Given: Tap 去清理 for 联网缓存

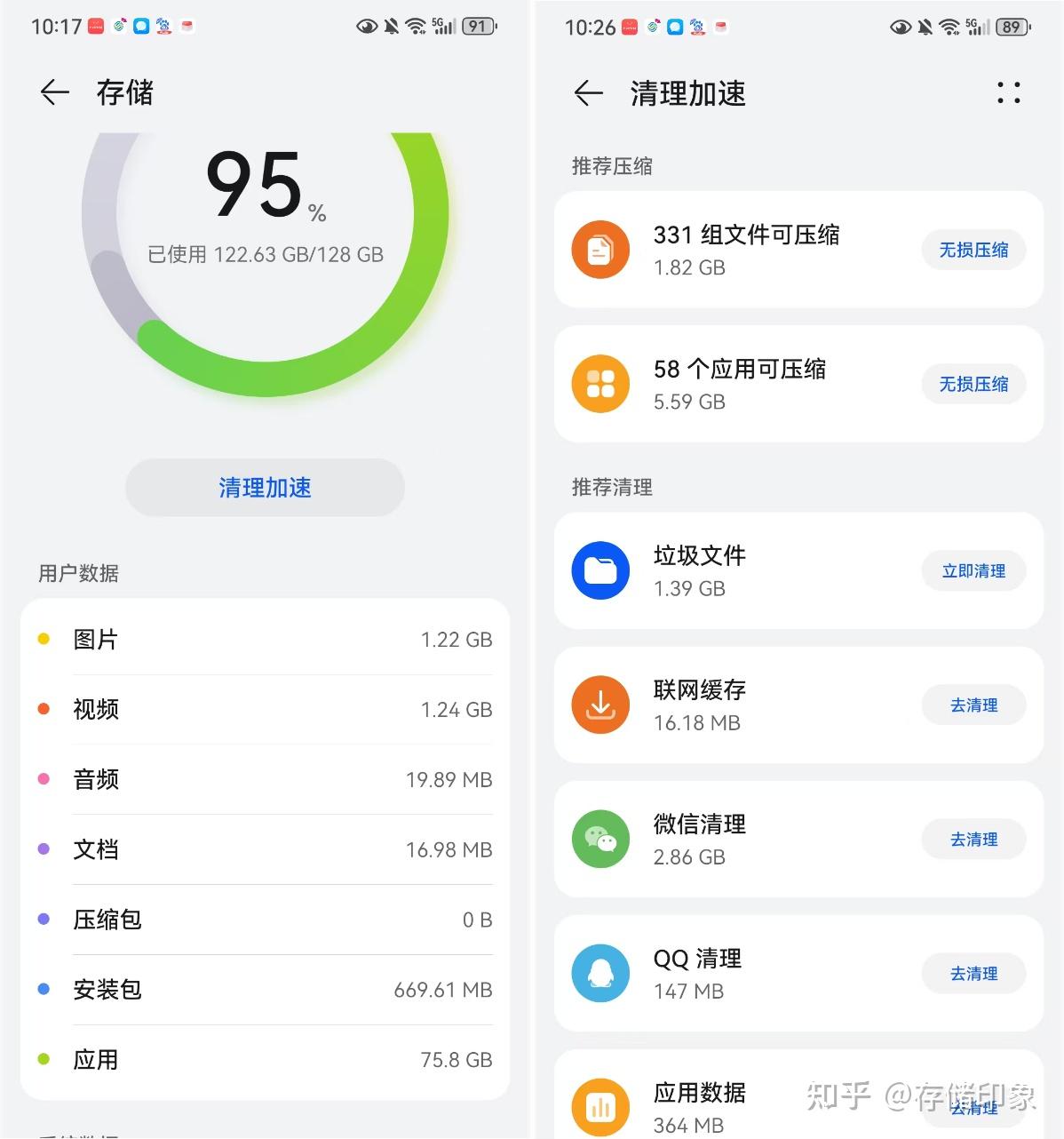Looking at the screenshot, I should [973, 705].
